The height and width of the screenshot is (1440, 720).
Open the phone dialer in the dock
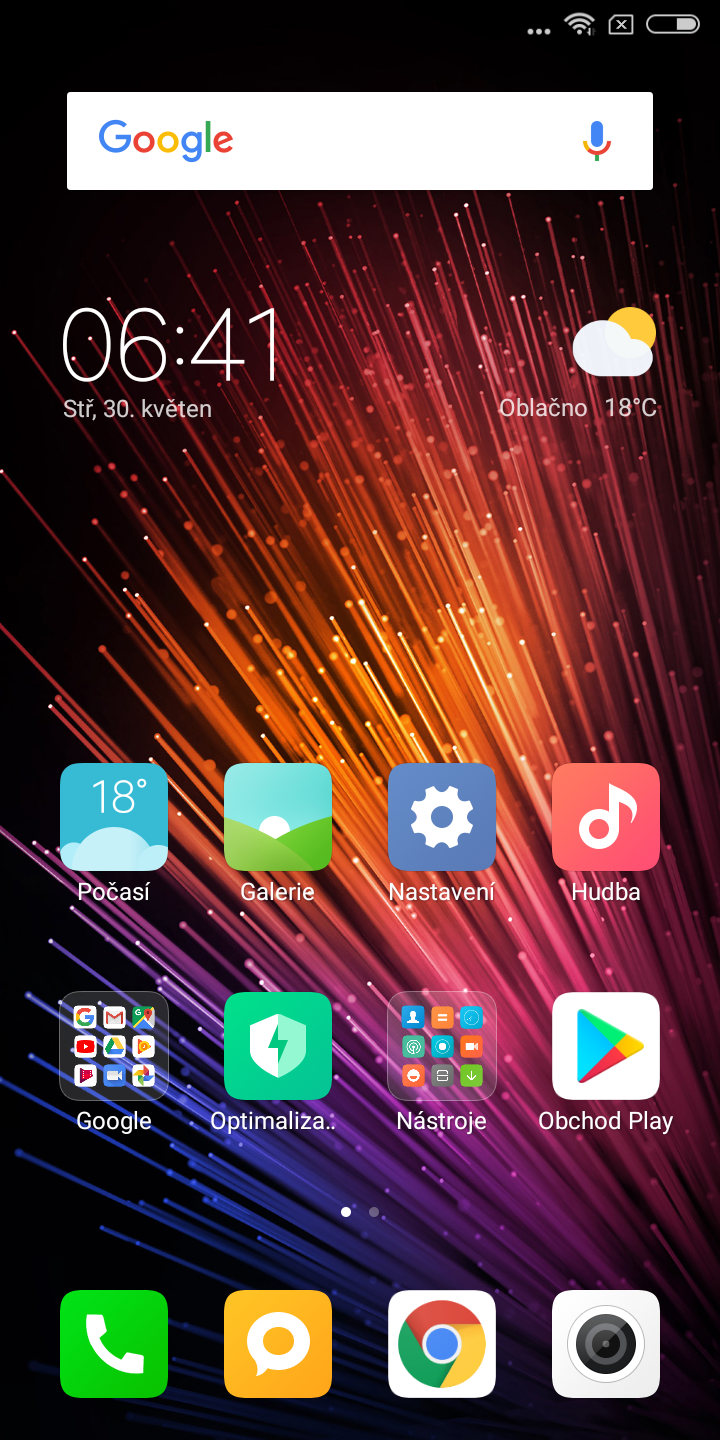coord(114,1344)
